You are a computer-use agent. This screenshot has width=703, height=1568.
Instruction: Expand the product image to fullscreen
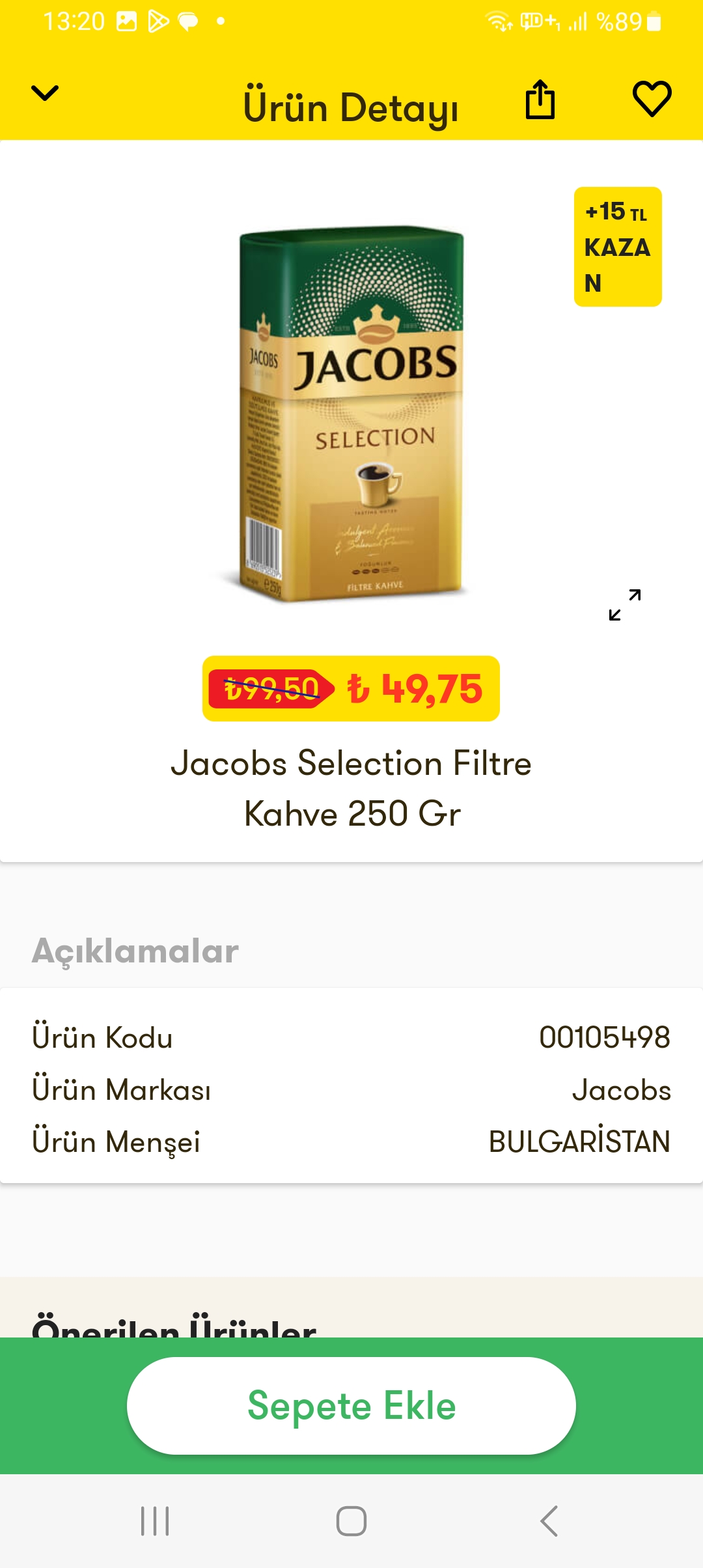coord(625,605)
